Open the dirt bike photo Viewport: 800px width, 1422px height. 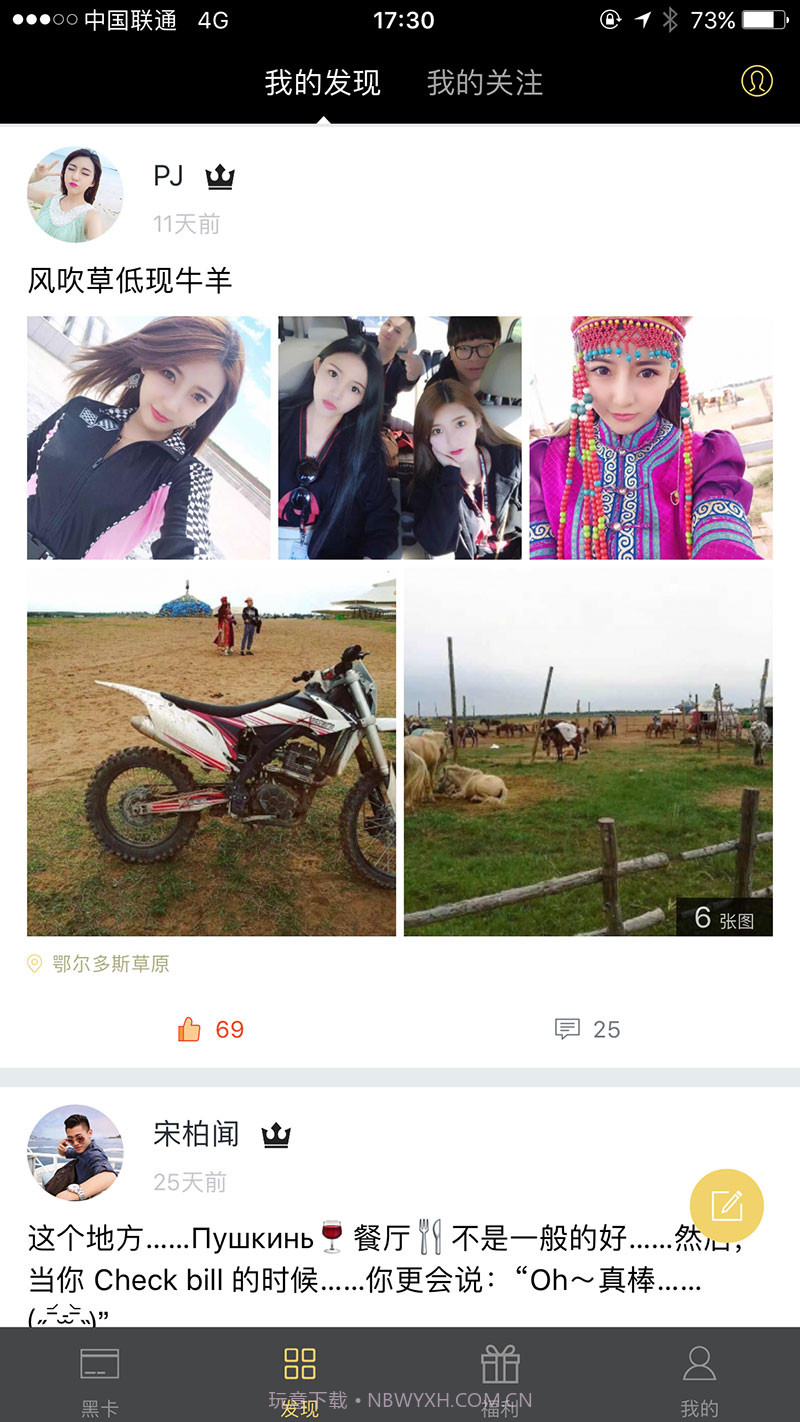tap(211, 752)
